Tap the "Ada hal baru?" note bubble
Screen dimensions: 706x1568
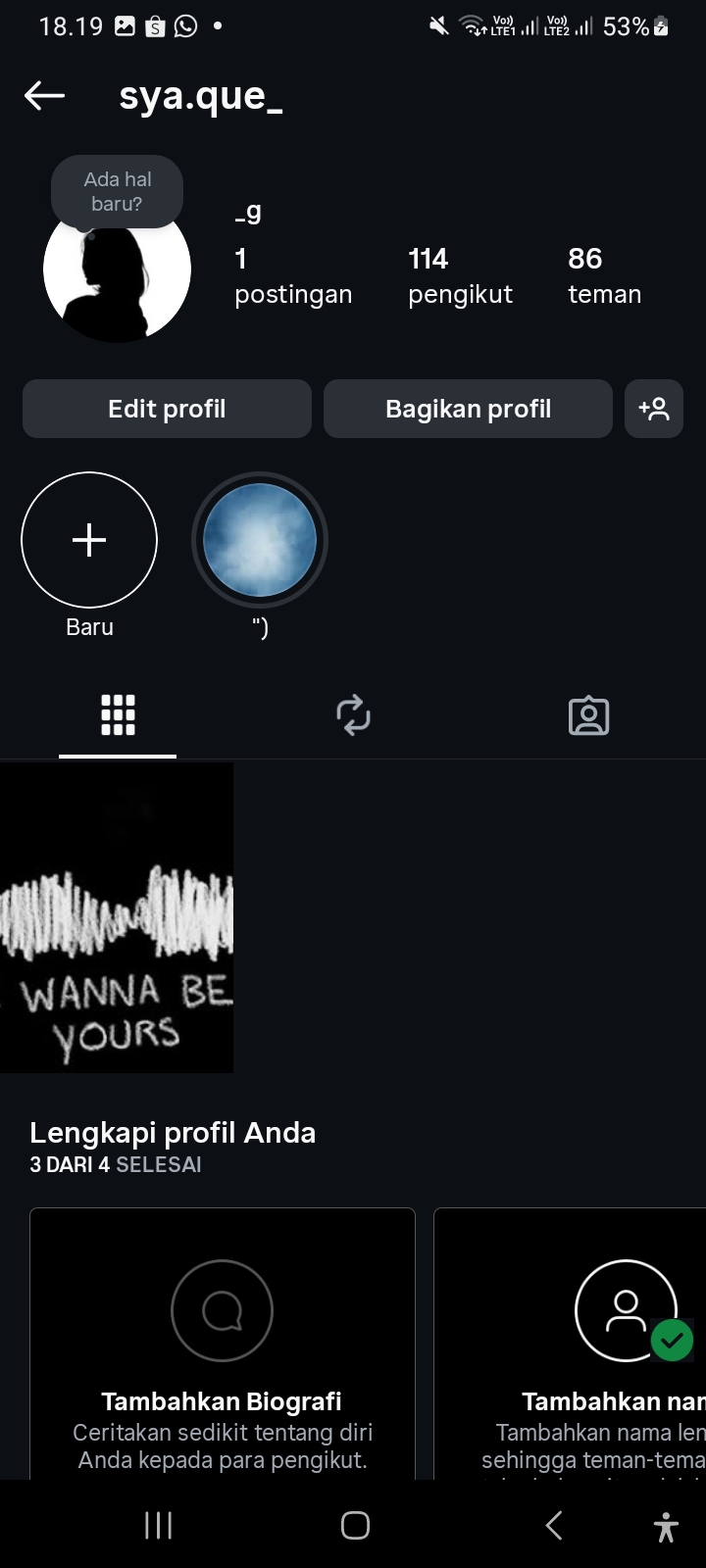tap(117, 192)
